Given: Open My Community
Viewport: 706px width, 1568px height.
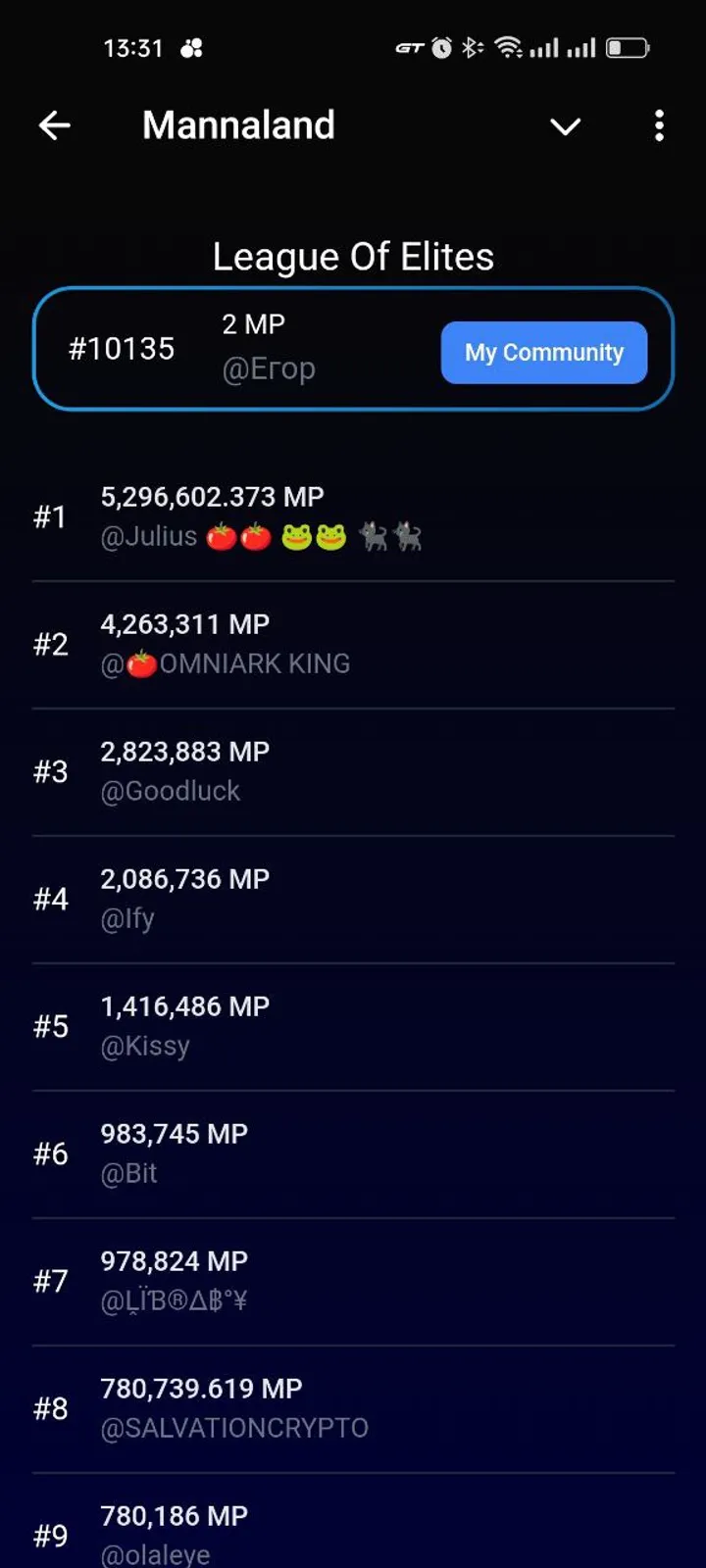Looking at the screenshot, I should [x=543, y=353].
